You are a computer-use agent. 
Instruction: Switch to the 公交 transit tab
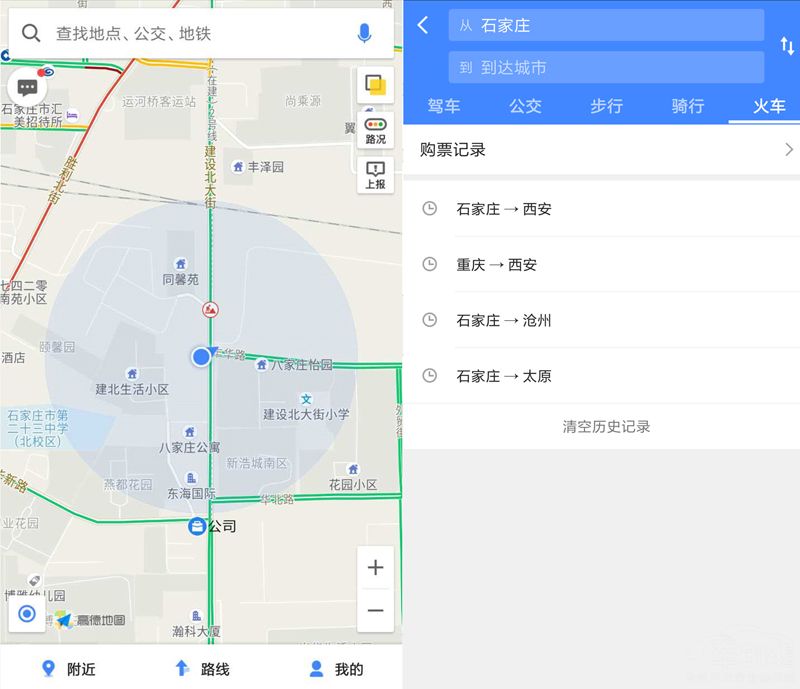tap(525, 106)
